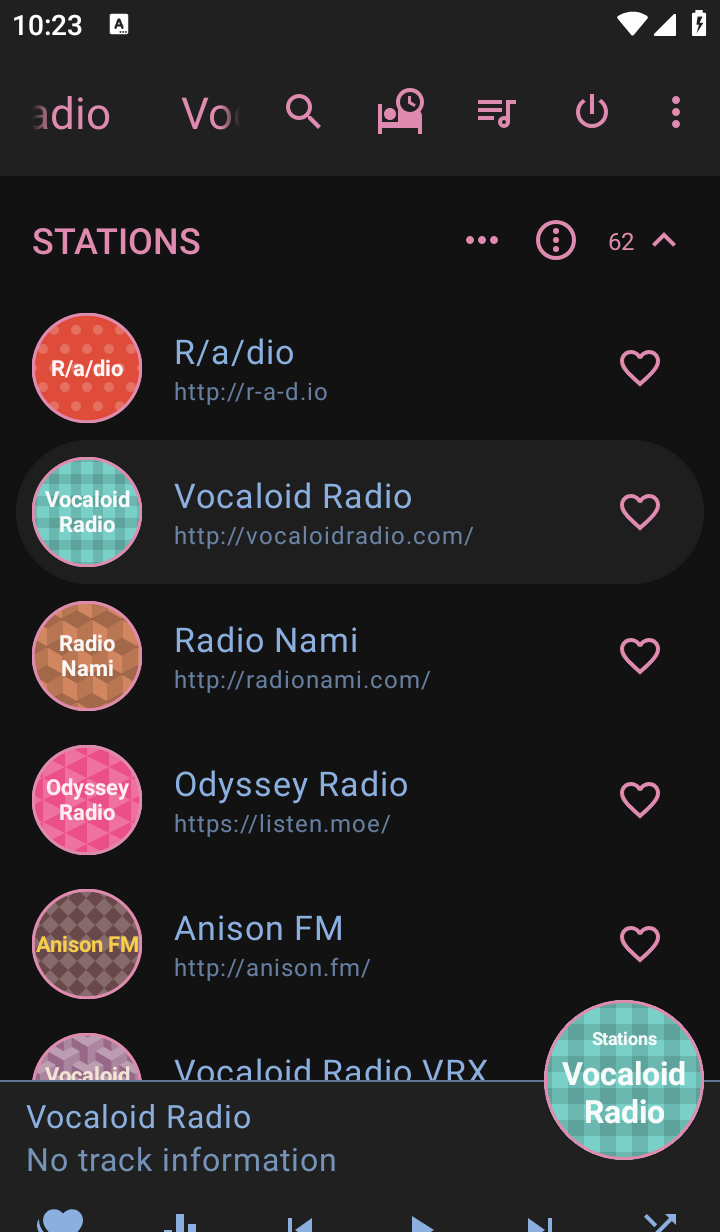Open the circled options menu for Stations
720x1232 pixels.
(x=556, y=240)
